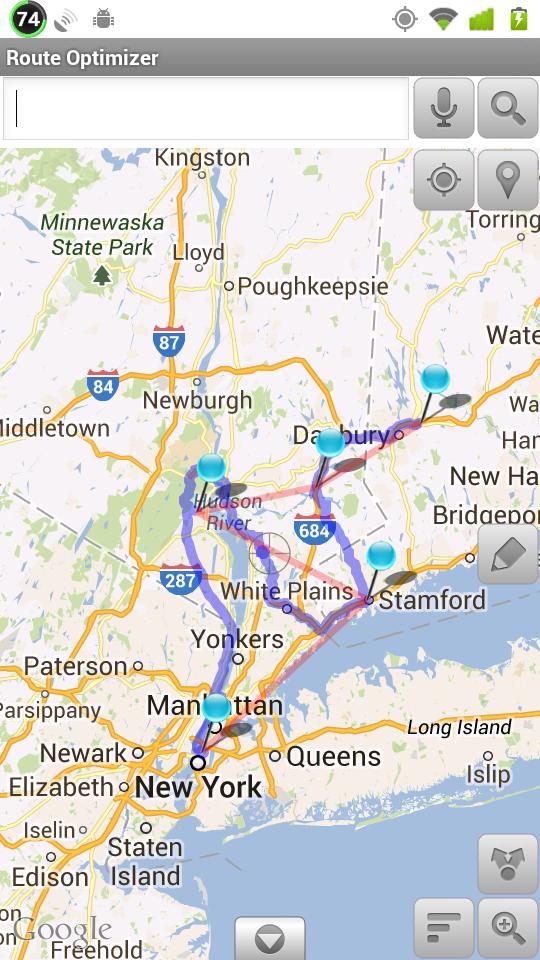Select the blue pin near Stamford
The width and height of the screenshot is (540, 960).
381,556
